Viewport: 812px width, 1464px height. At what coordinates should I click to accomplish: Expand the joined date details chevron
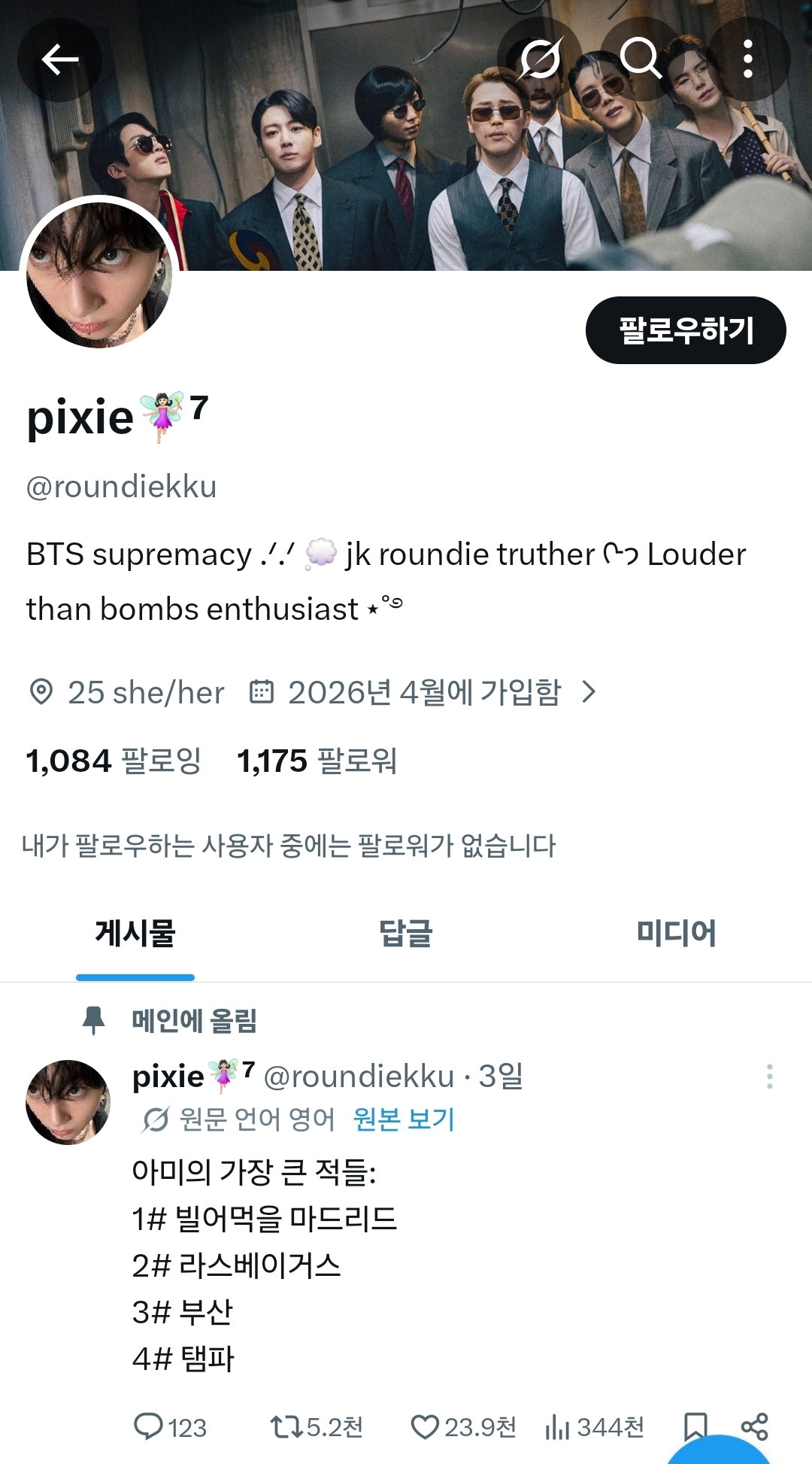click(589, 691)
